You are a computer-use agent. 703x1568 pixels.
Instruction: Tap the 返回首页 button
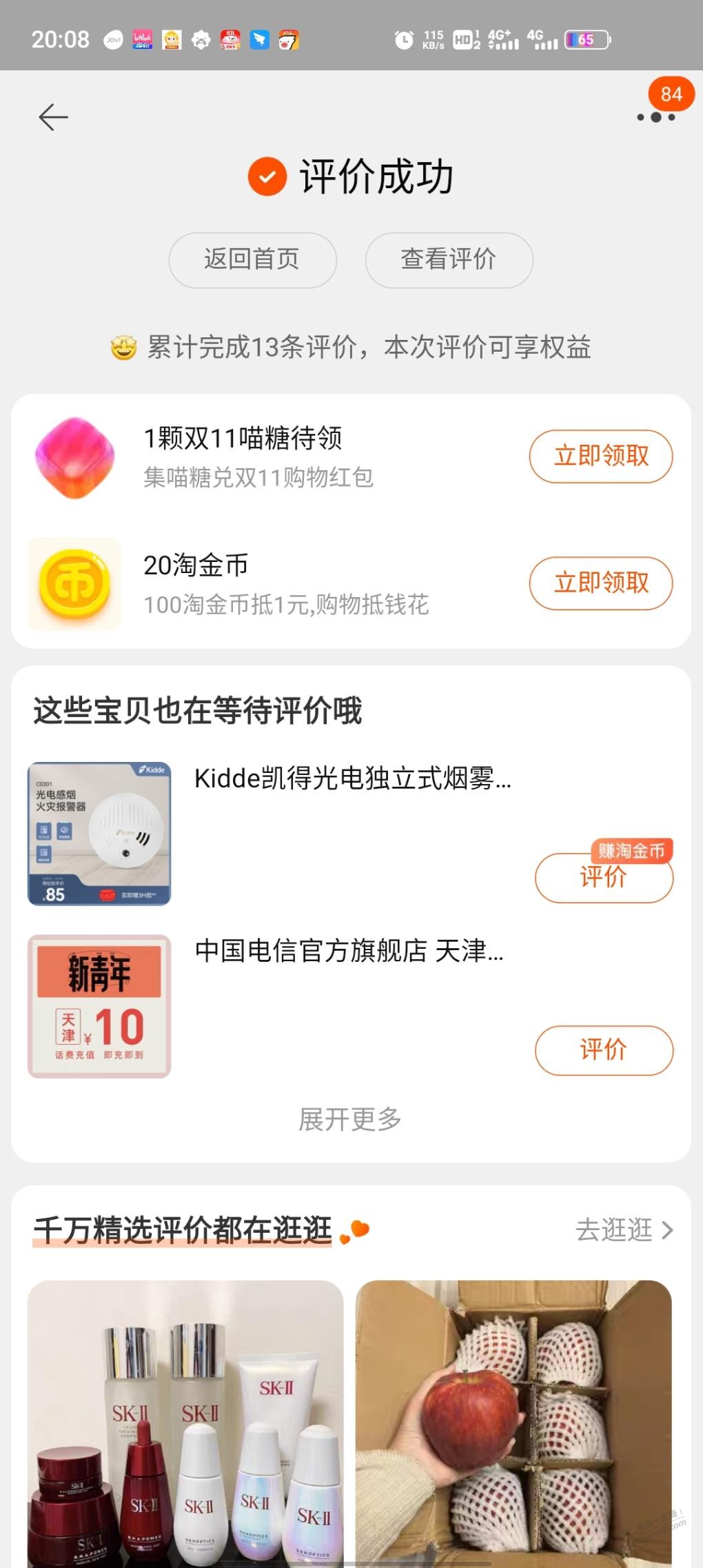[x=252, y=260]
